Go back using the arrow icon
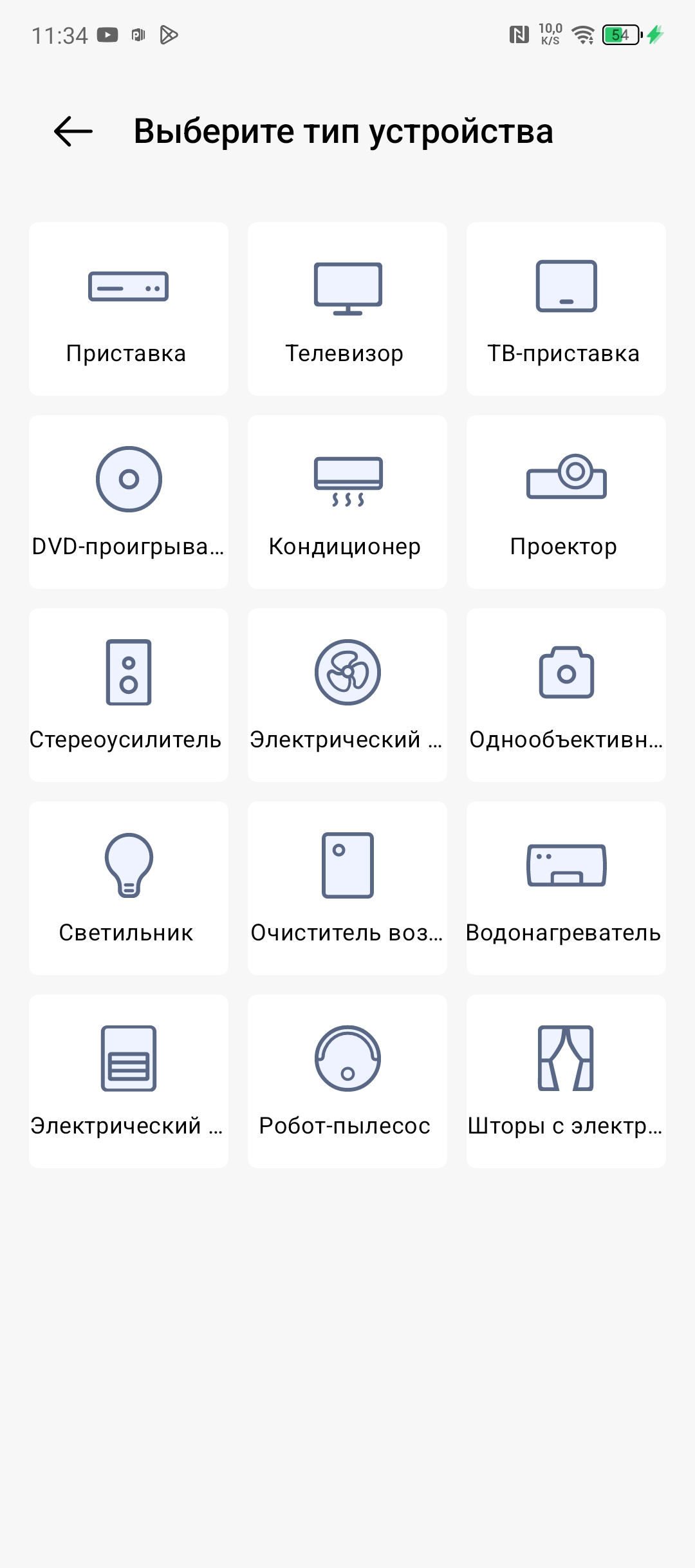The image size is (695, 1568). pos(73,131)
